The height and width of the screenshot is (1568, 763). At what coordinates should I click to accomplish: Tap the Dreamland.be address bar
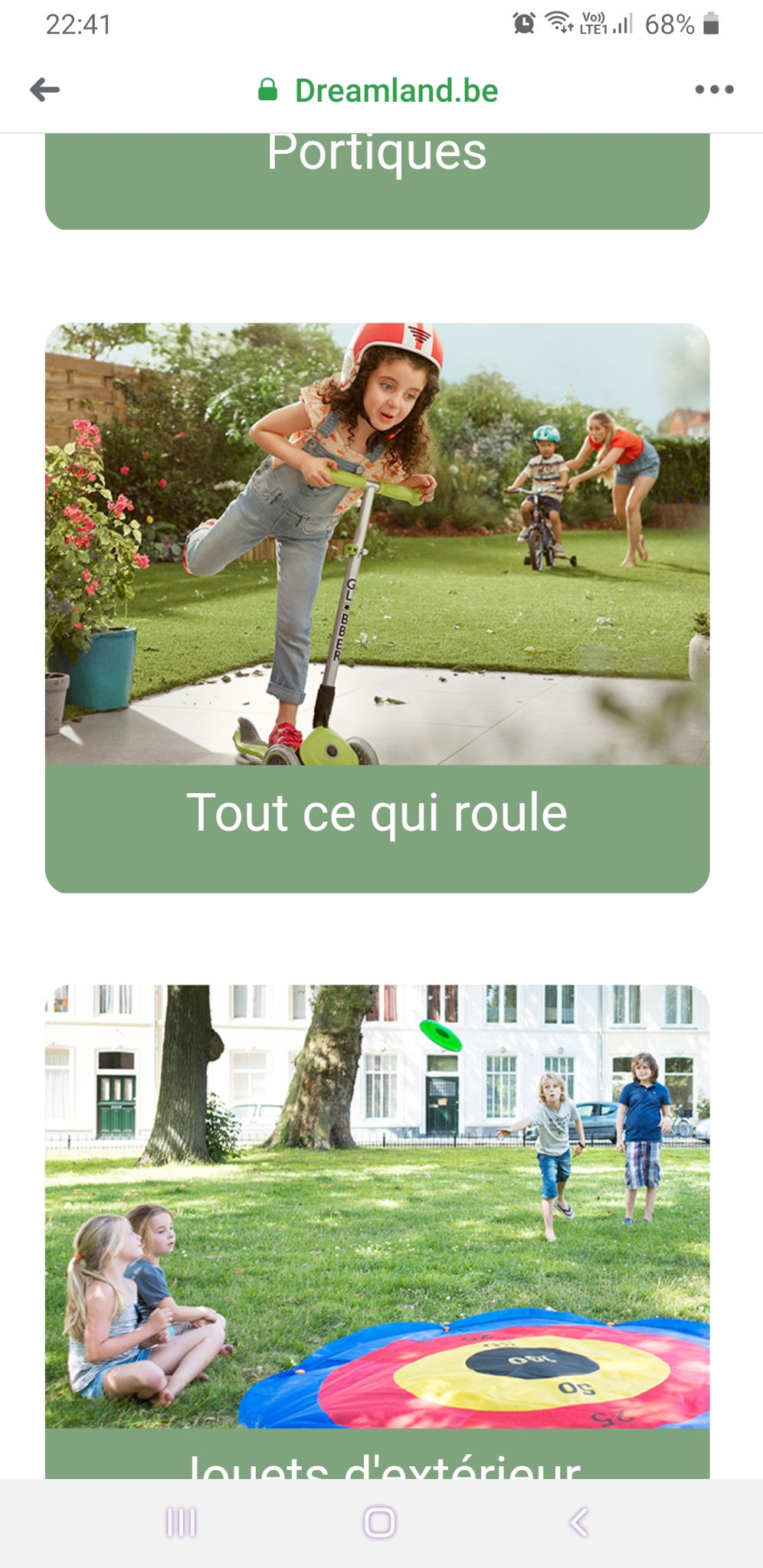pos(379,91)
